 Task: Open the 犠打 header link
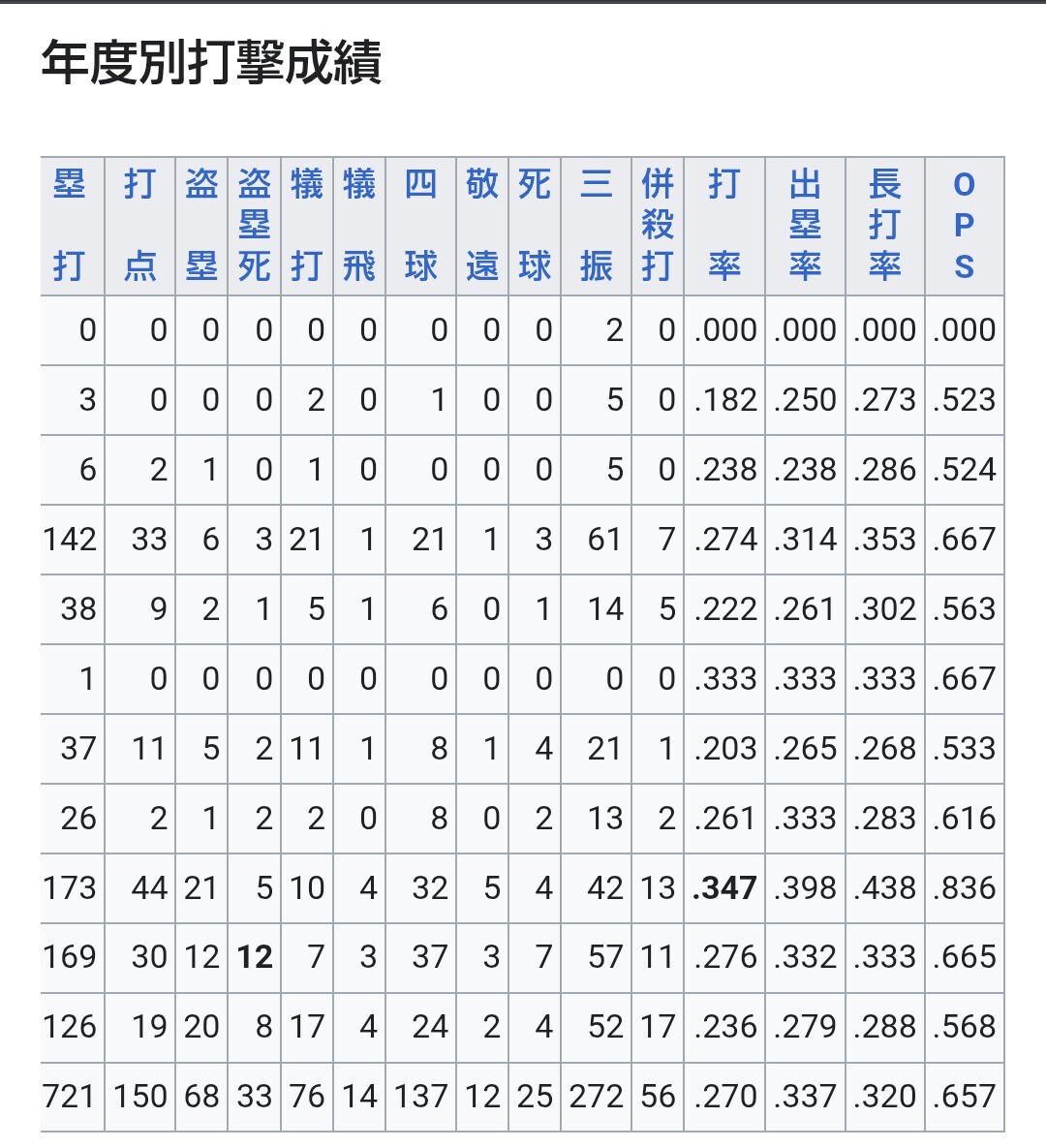[x=307, y=225]
